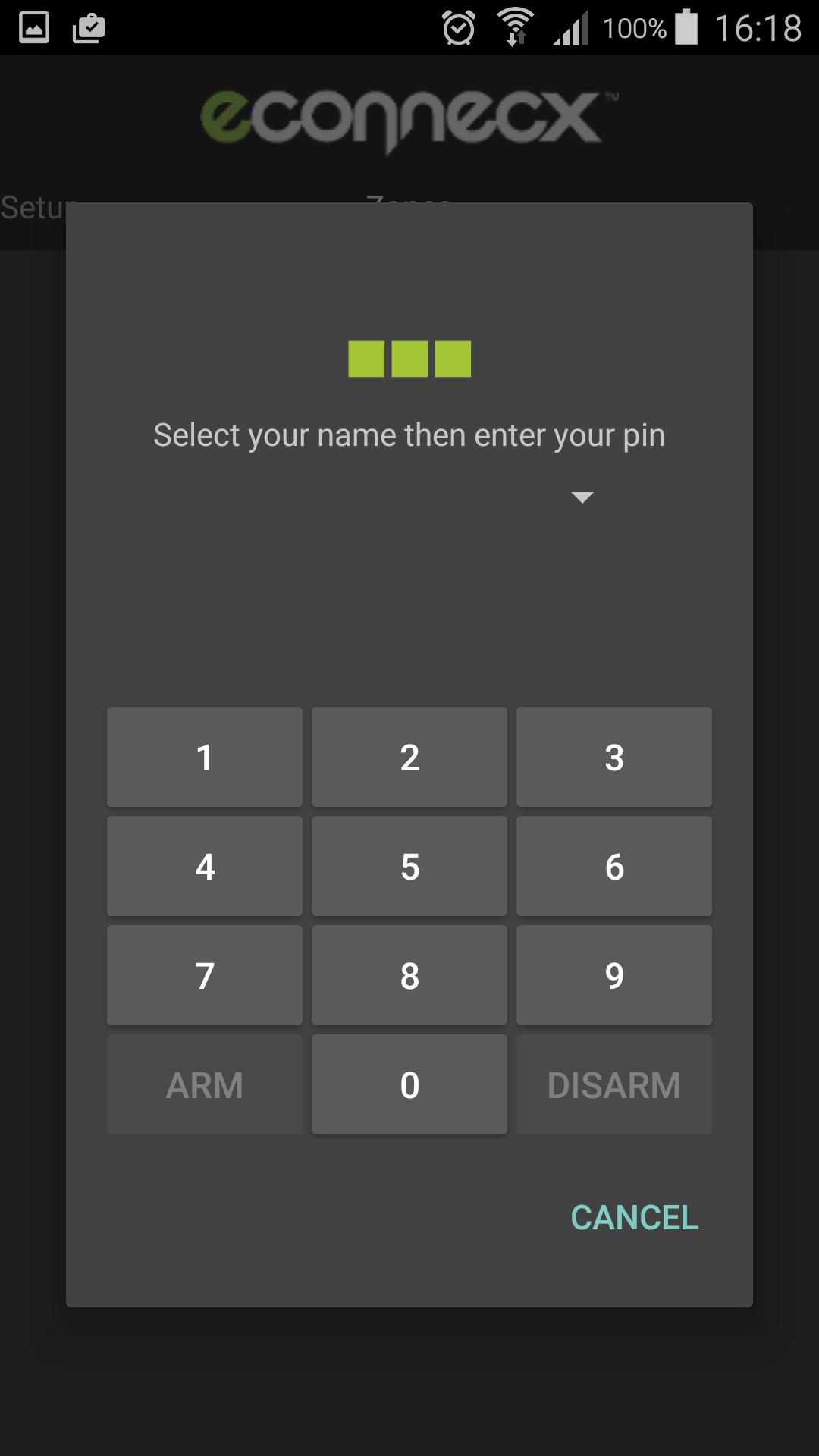Tap the zero key on the keypad
Image resolution: width=819 pixels, height=1456 pixels.
click(409, 1084)
